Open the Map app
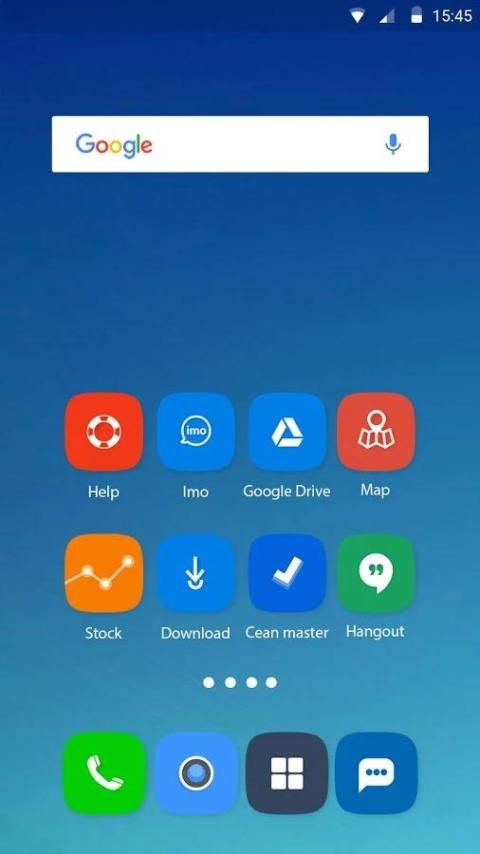Image resolution: width=480 pixels, height=854 pixels. pyautogui.click(x=376, y=431)
